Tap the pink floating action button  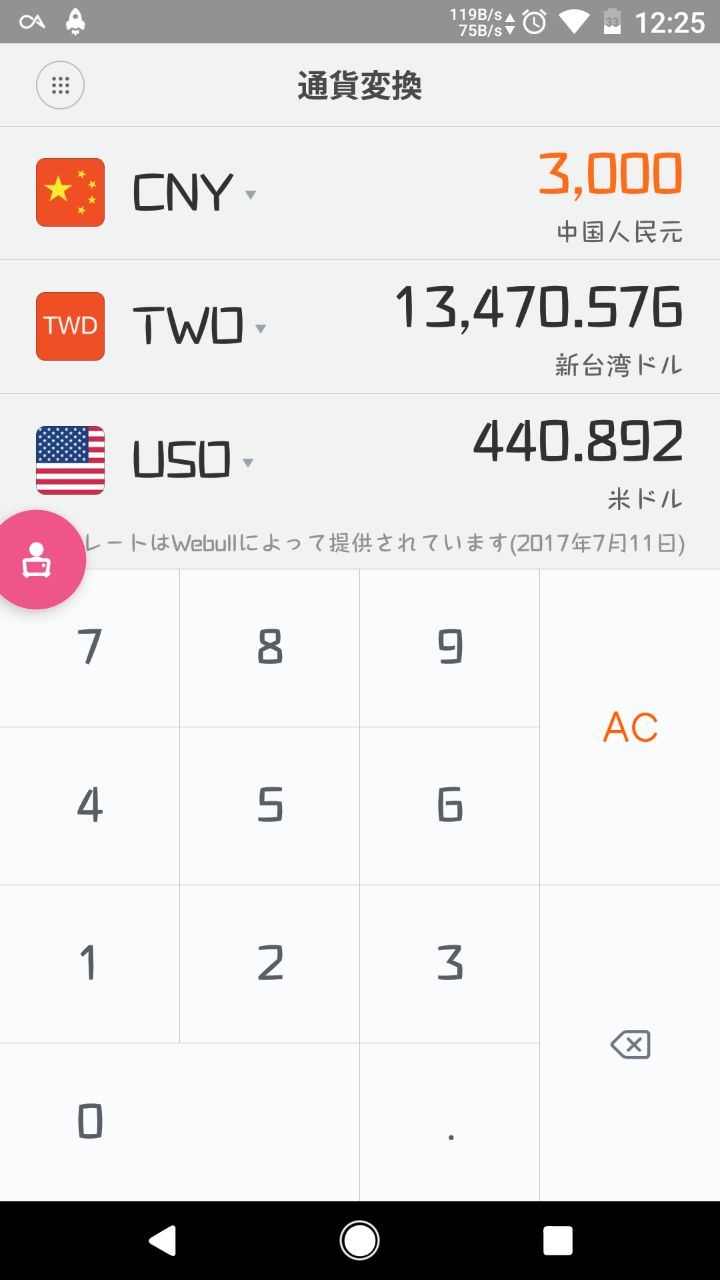tap(38, 560)
